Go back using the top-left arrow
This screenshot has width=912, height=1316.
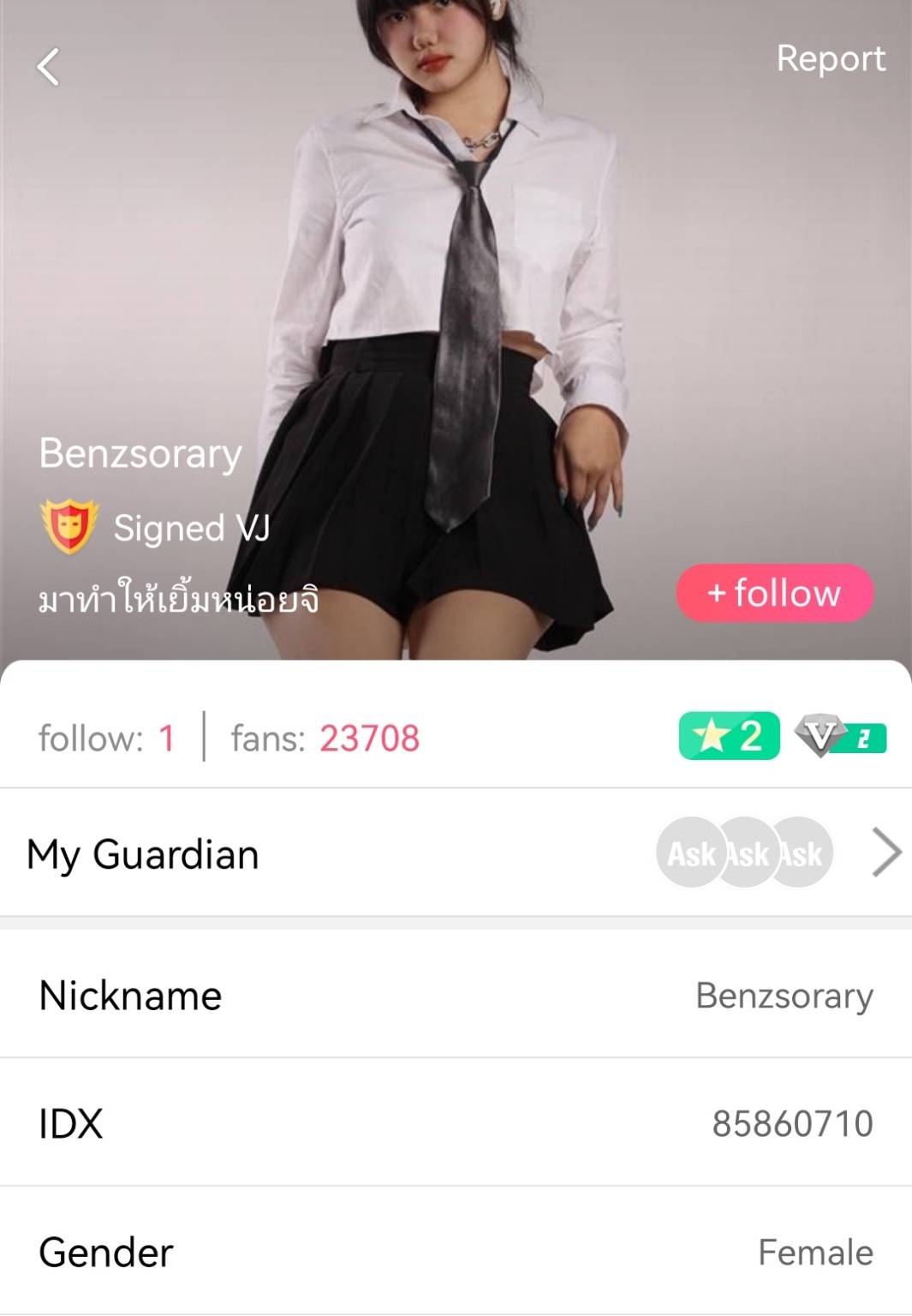49,67
